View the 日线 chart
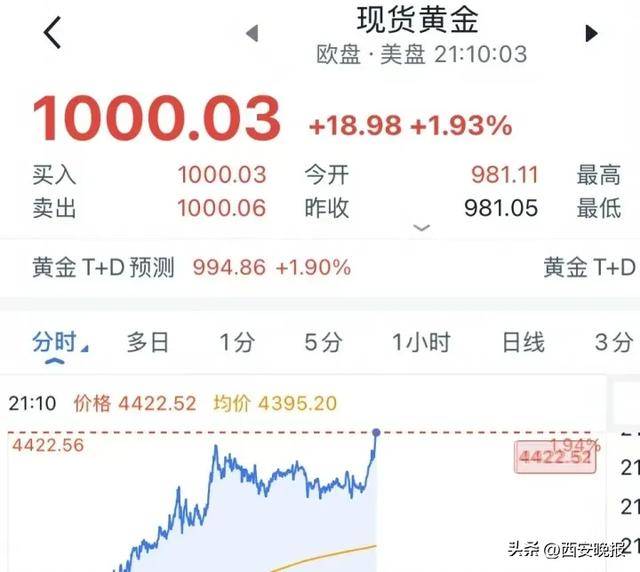Viewport: 640px width, 572px height. click(x=522, y=343)
